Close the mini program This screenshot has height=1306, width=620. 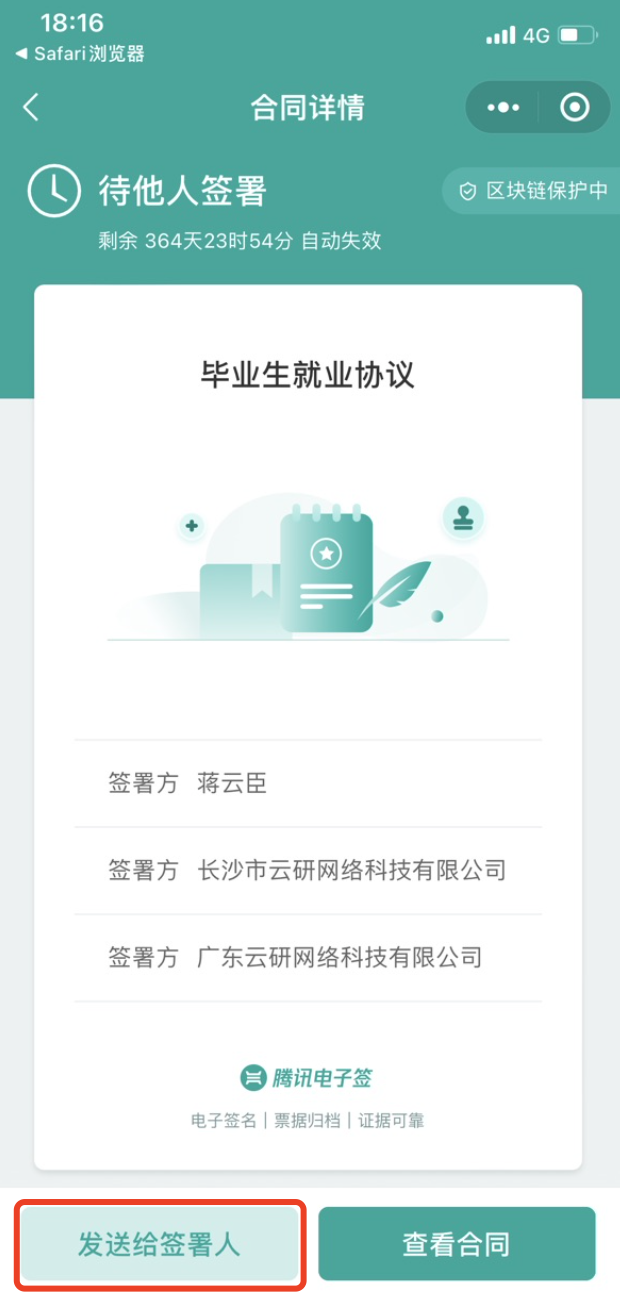[575, 108]
